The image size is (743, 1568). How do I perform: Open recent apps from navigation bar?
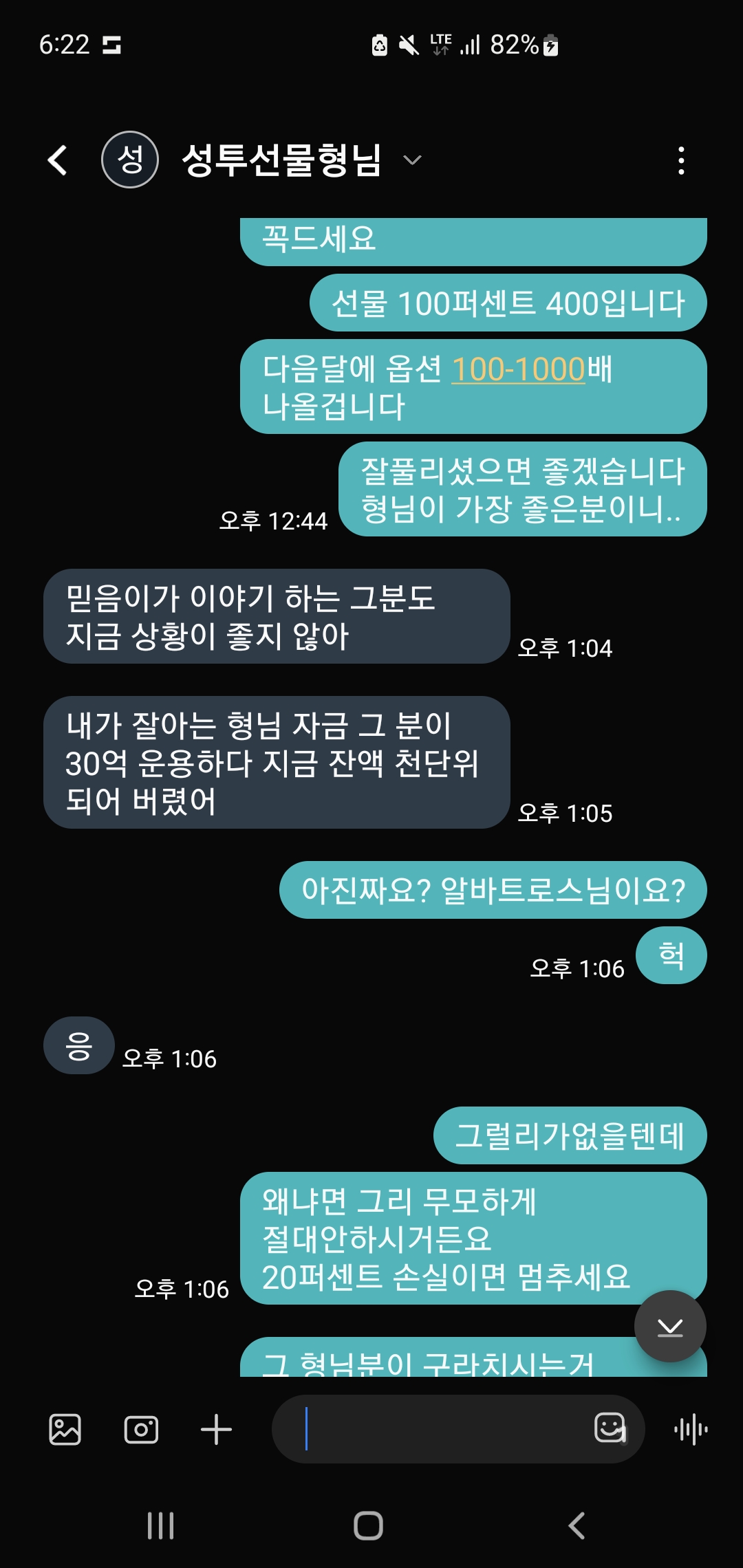160,1525
